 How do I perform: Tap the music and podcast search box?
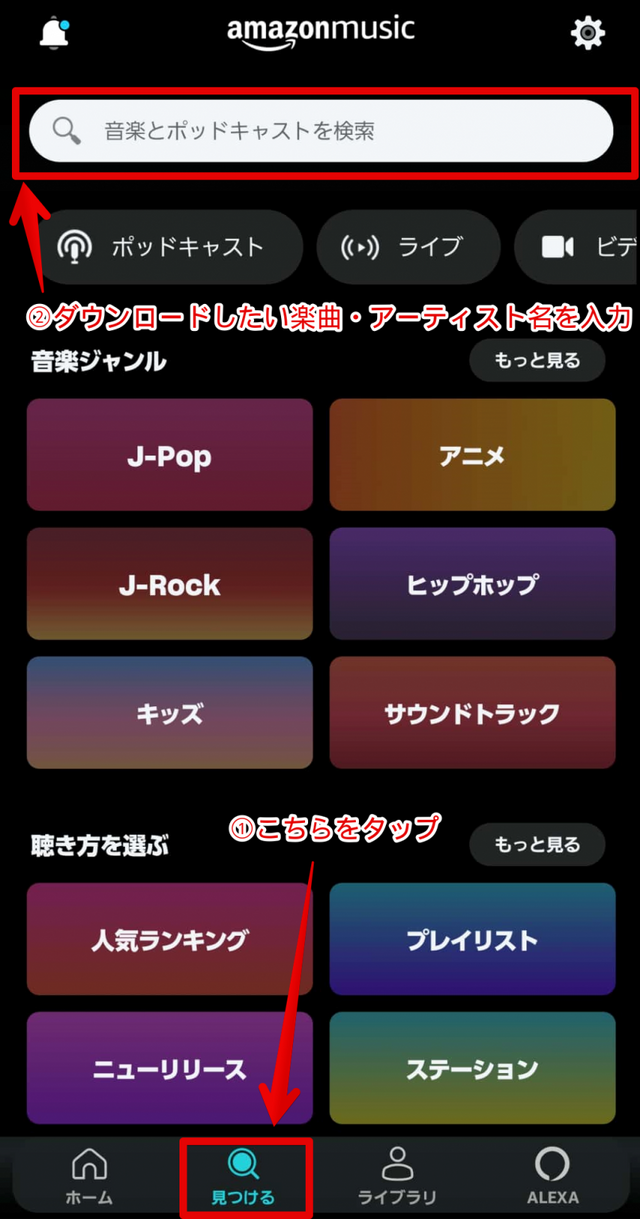(x=320, y=131)
